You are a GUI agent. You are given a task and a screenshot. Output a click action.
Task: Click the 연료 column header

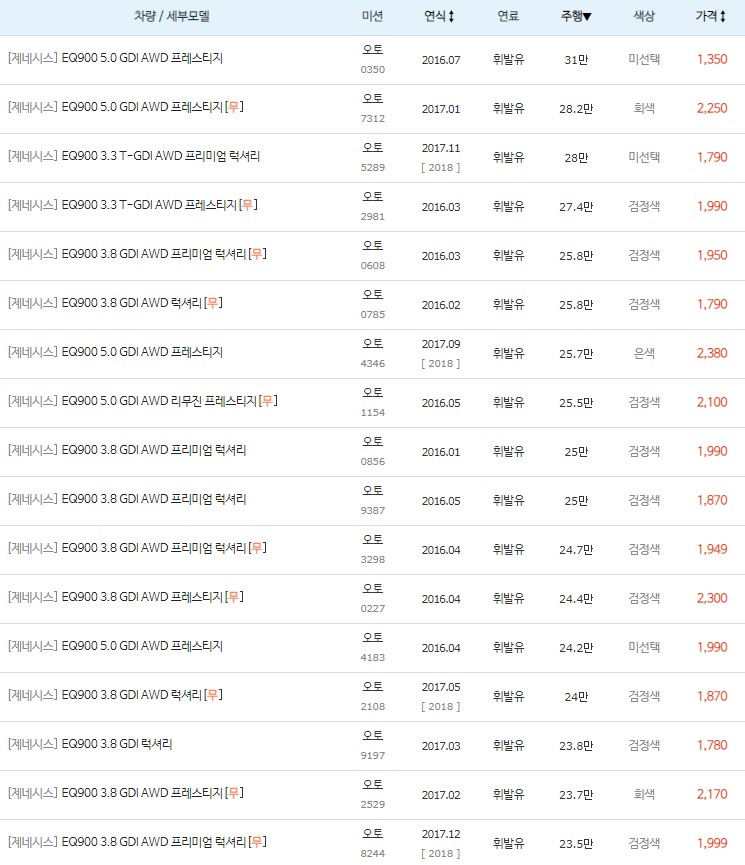[506, 16]
